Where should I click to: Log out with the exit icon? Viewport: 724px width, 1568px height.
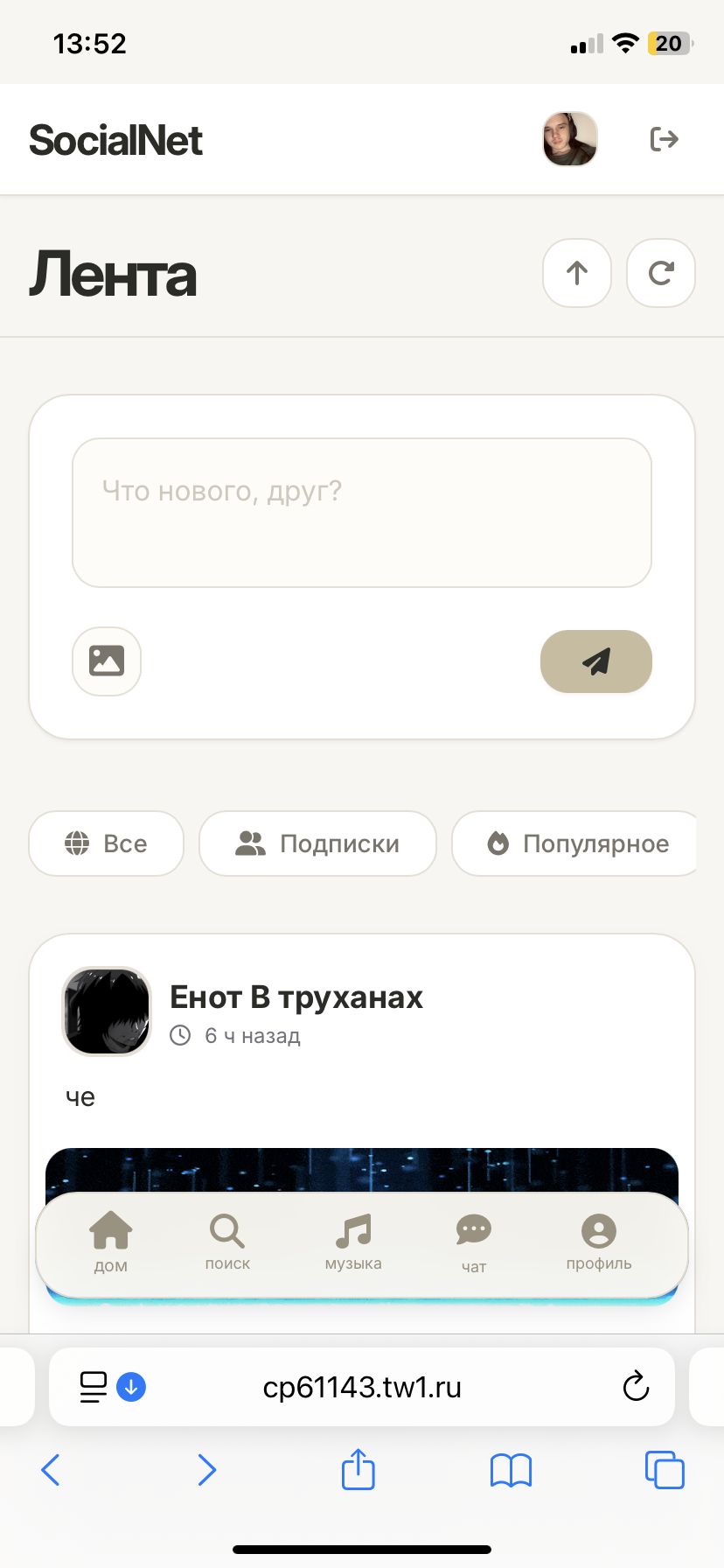click(x=665, y=139)
